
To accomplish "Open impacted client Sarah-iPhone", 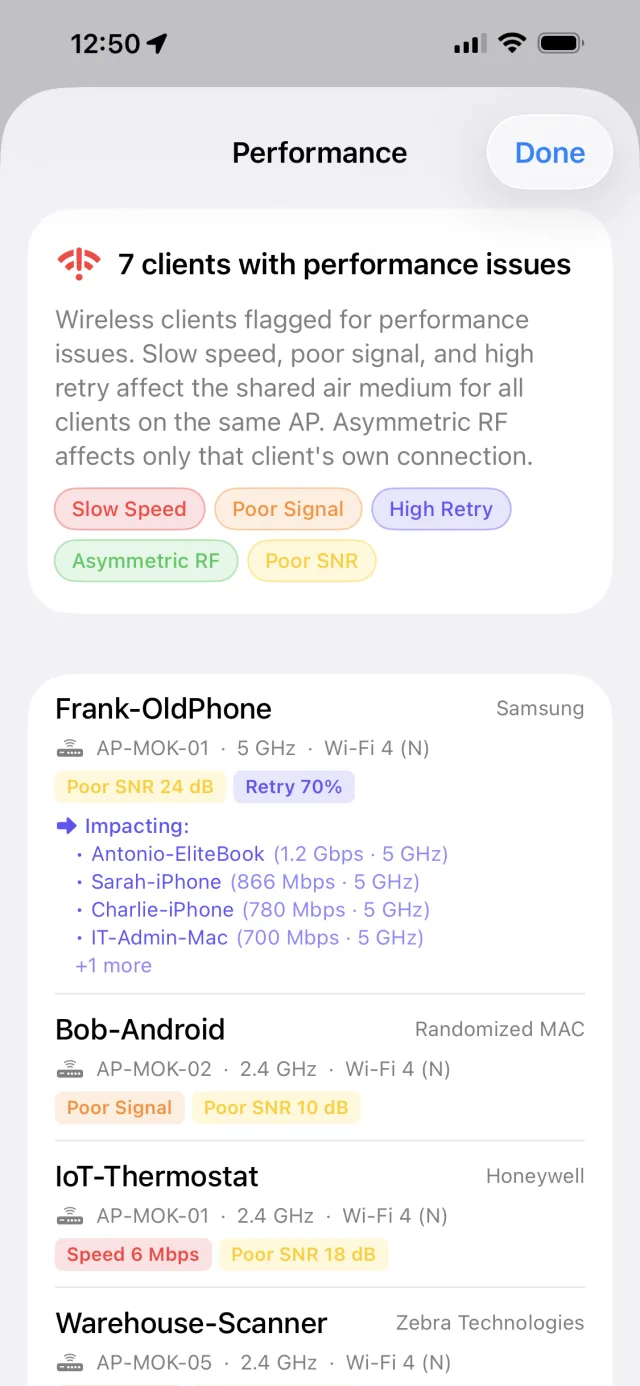I will click(156, 882).
